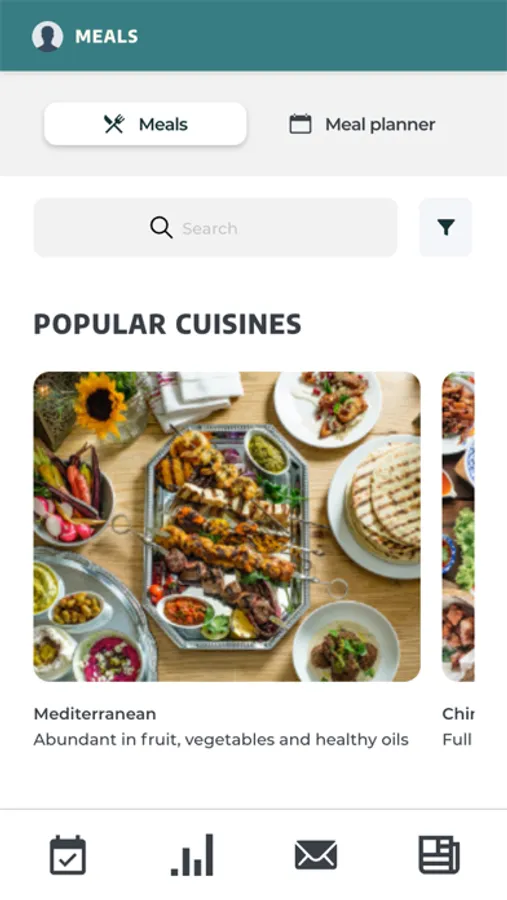Image resolution: width=507 pixels, height=900 pixels.
Task: Go to the calendar checklist tab
Action: (x=68, y=855)
